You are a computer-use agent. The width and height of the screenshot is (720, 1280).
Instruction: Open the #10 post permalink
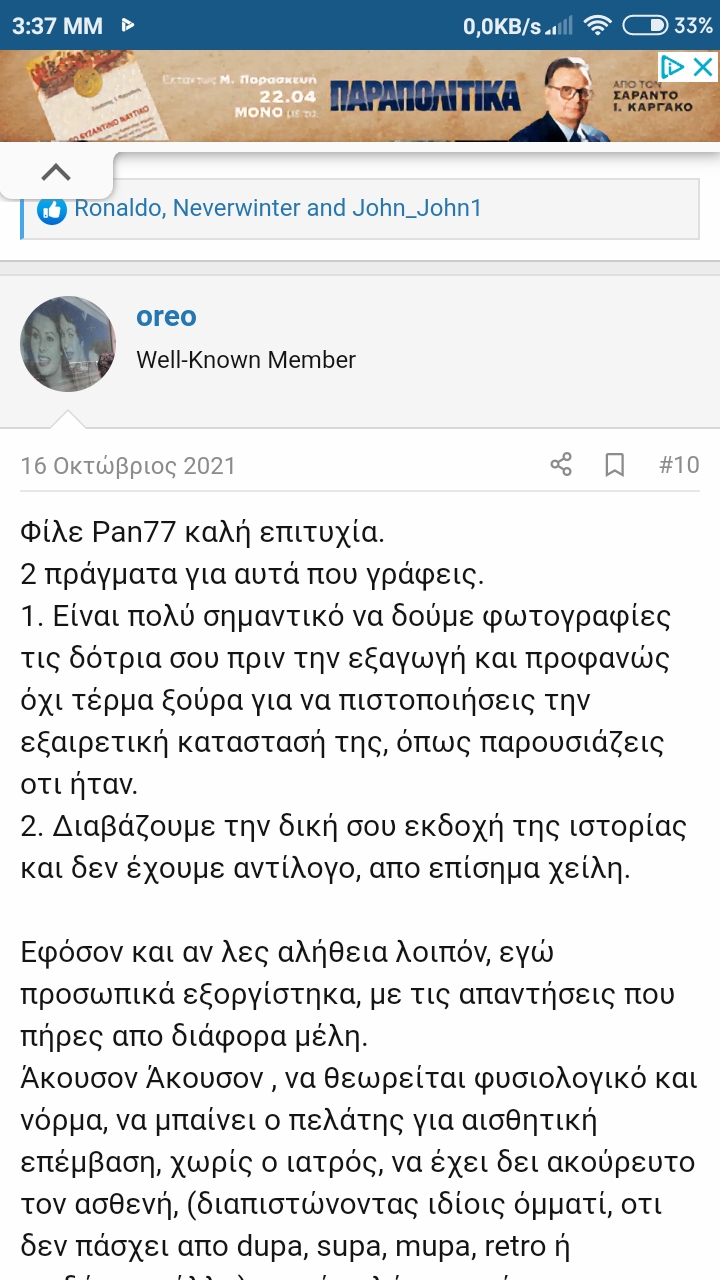tap(679, 465)
